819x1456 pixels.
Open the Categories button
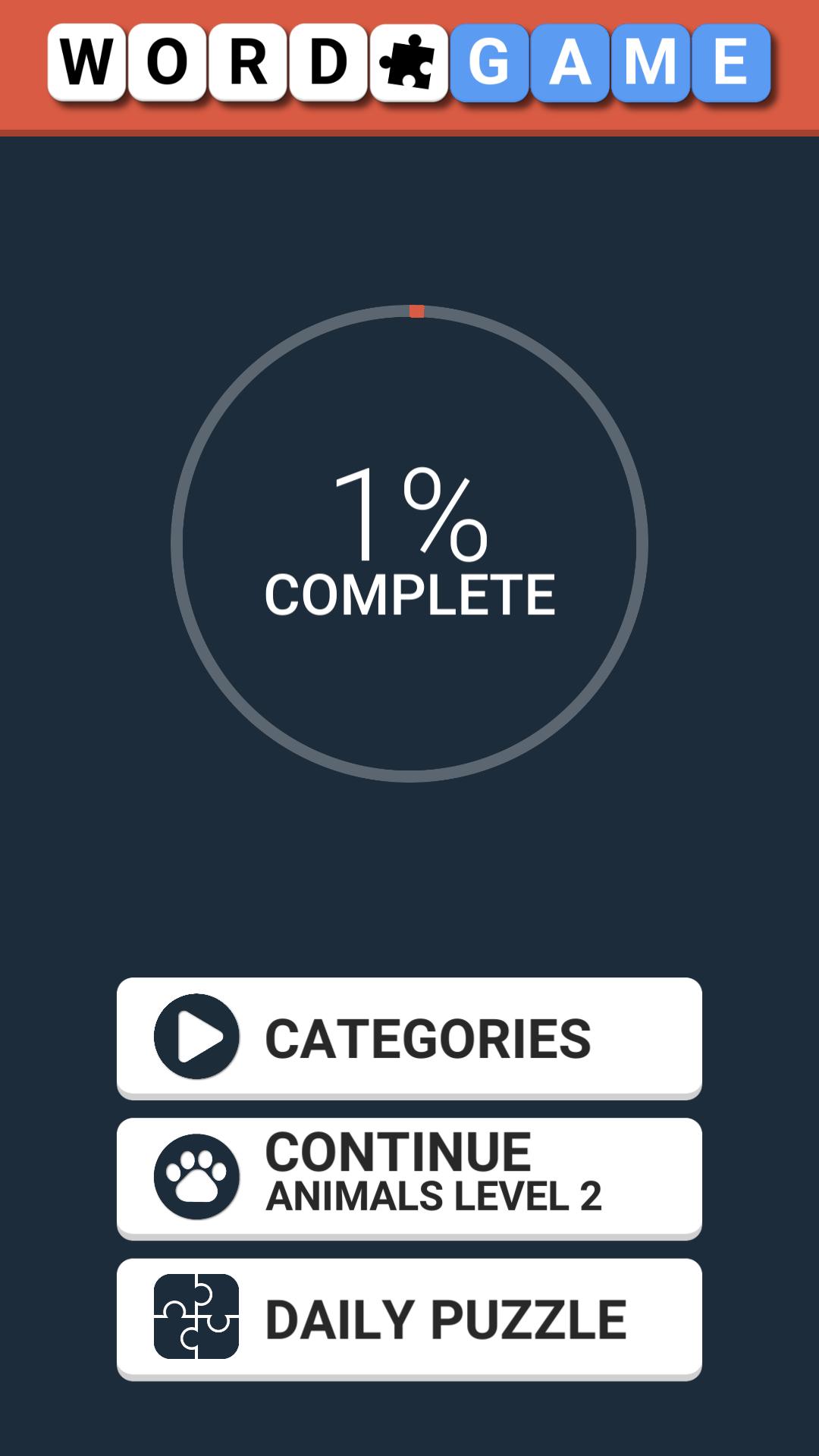click(409, 1037)
